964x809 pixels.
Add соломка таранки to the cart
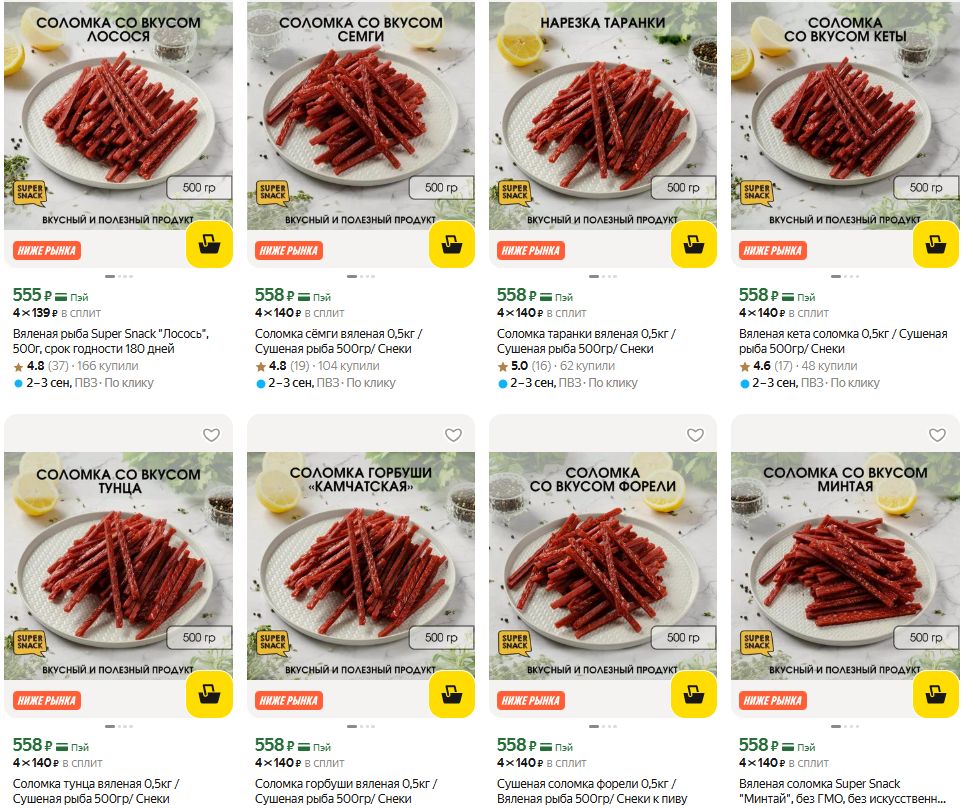[x=693, y=245]
